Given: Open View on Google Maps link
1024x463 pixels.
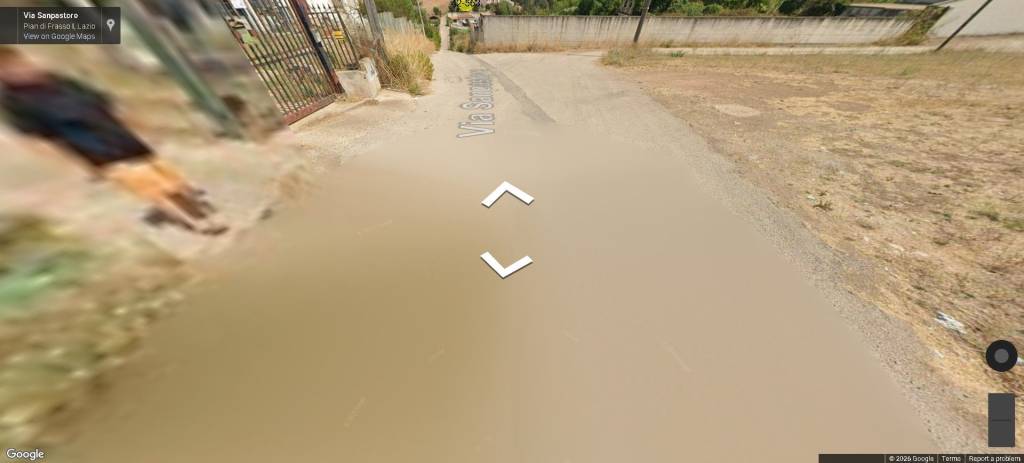Looking at the screenshot, I should (x=59, y=36).
